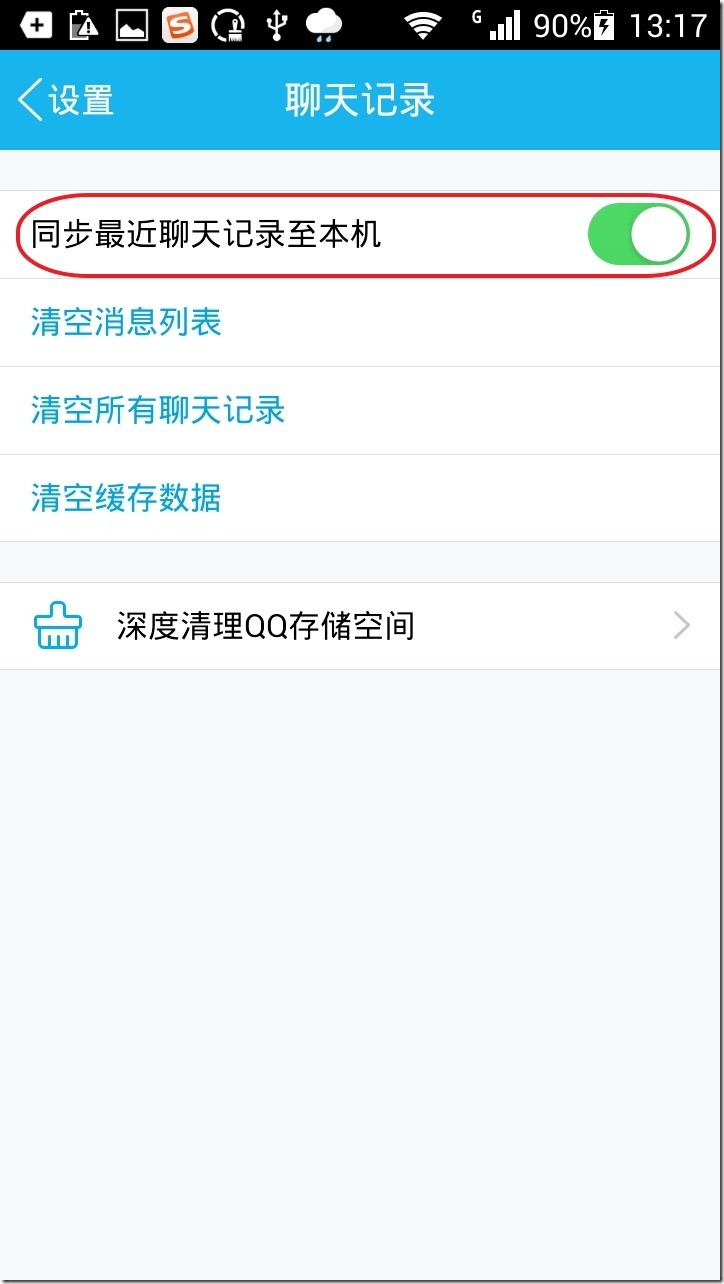Viewport: 724px width, 1284px height.
Task: Go back to 设置 page
Action: pos(66,101)
